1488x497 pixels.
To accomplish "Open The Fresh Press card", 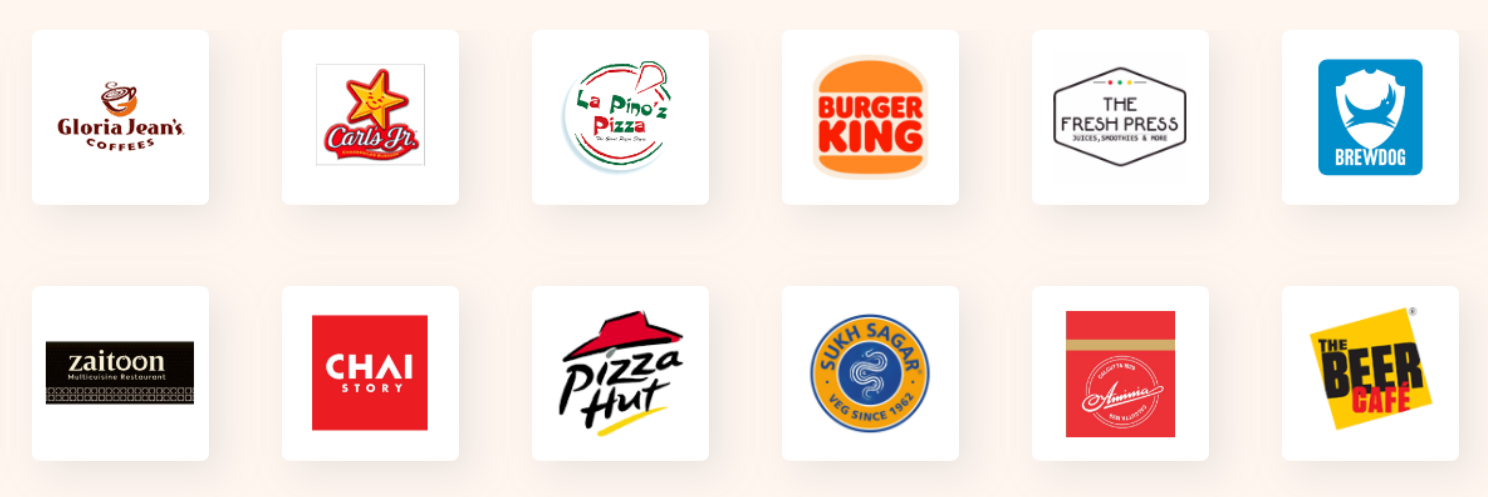I will pos(1120,117).
